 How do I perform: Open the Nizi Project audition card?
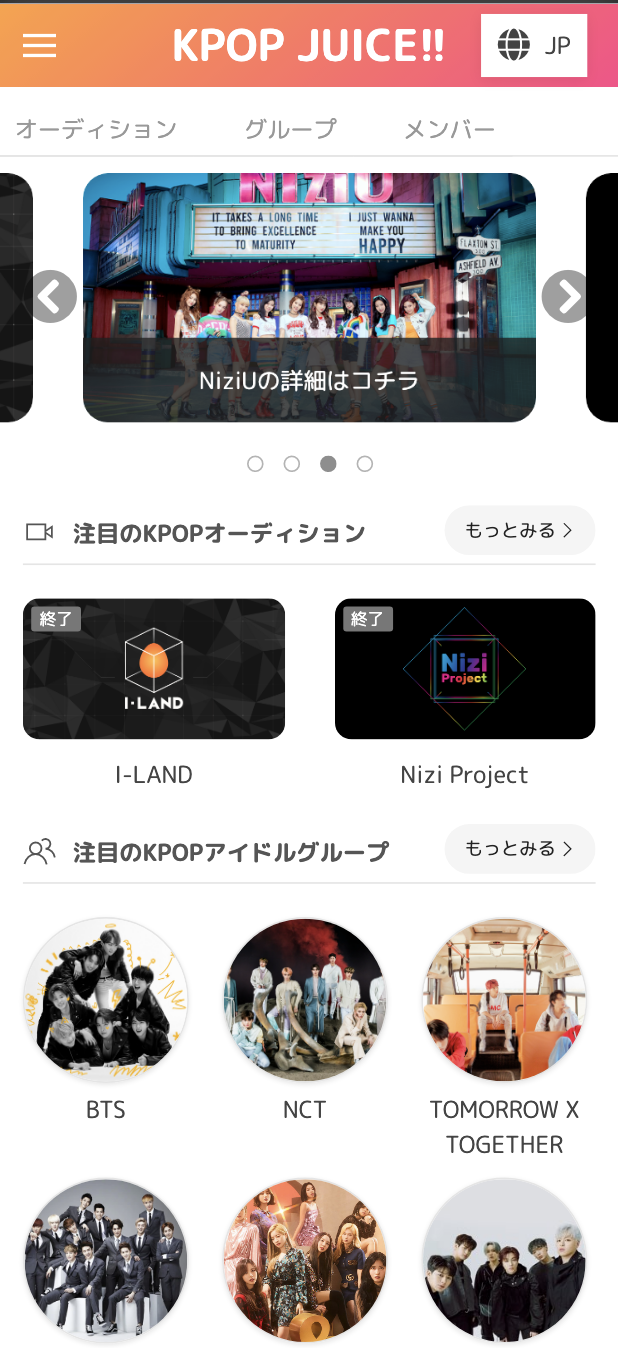pyautogui.click(x=464, y=669)
